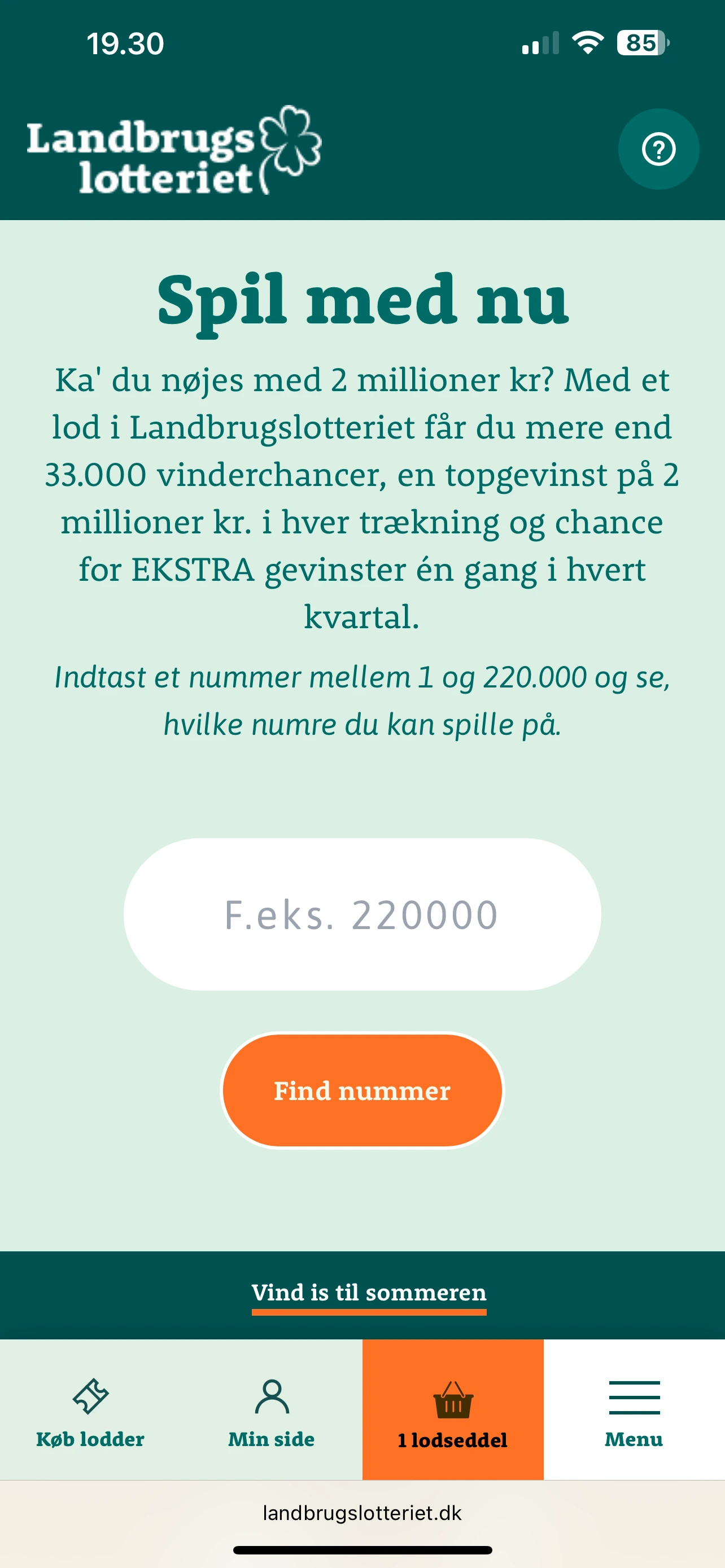Open the Vind is til sommeren link
Screen dimensions: 725x1568
pos(369,1292)
